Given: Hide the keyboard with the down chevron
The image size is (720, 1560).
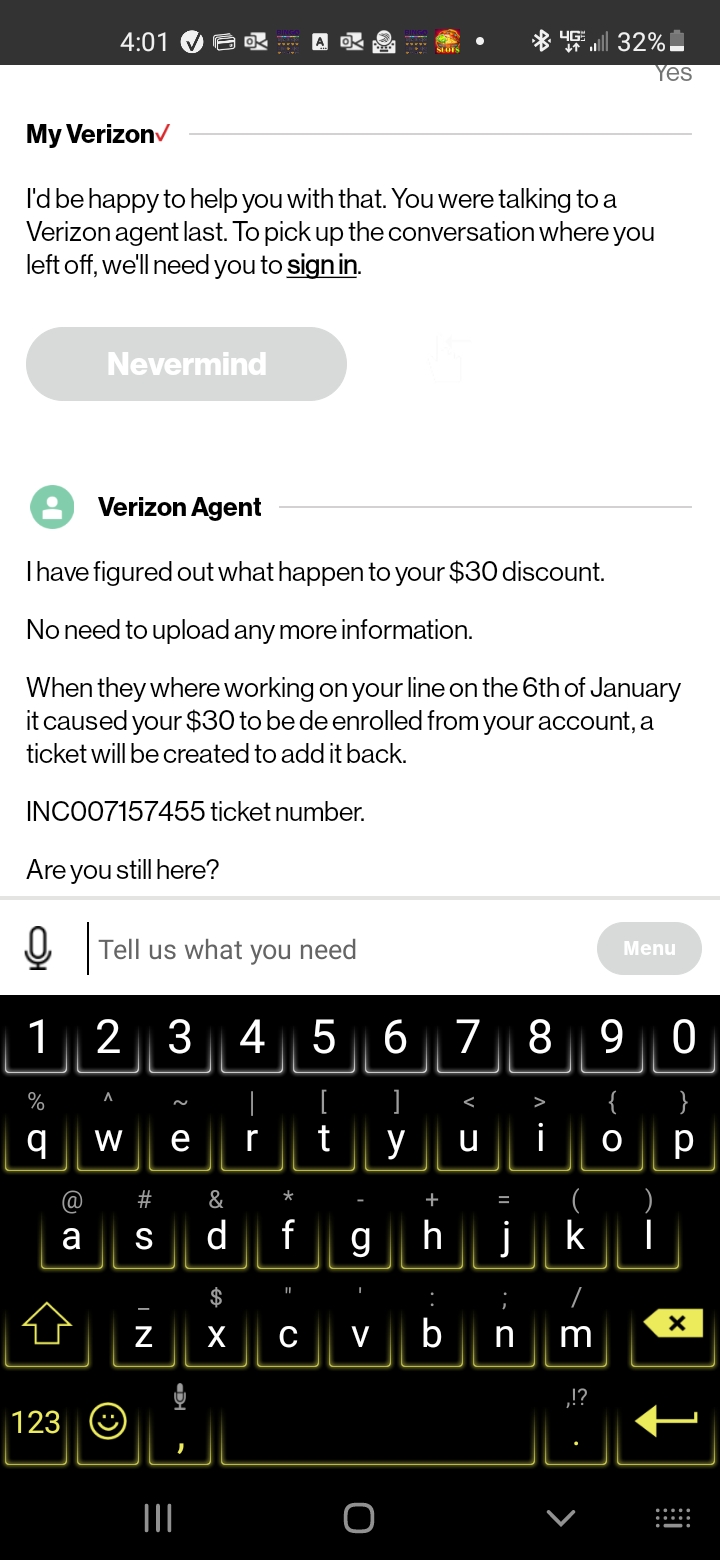Looking at the screenshot, I should [560, 1516].
